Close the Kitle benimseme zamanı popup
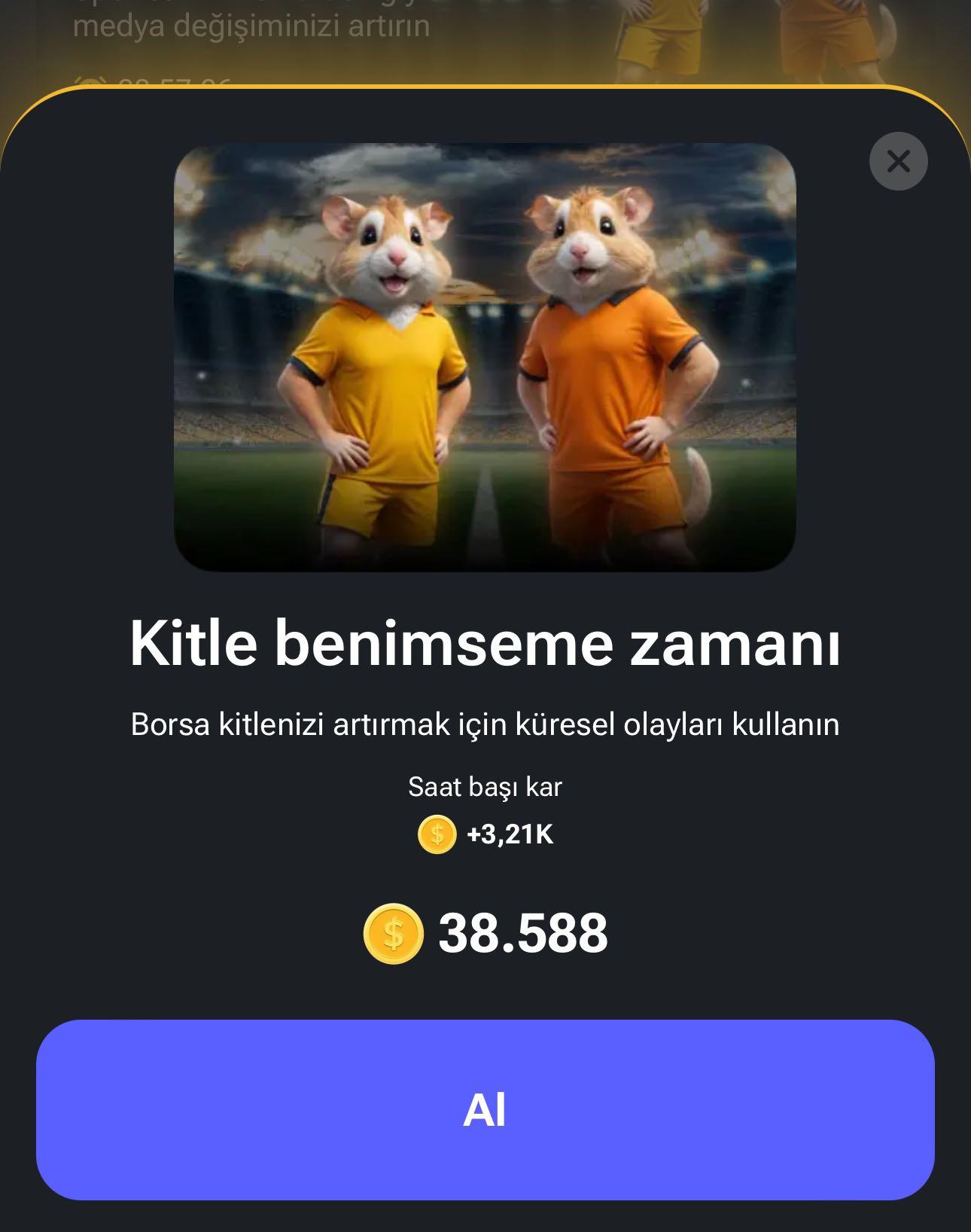This screenshot has width=971, height=1232. click(898, 161)
